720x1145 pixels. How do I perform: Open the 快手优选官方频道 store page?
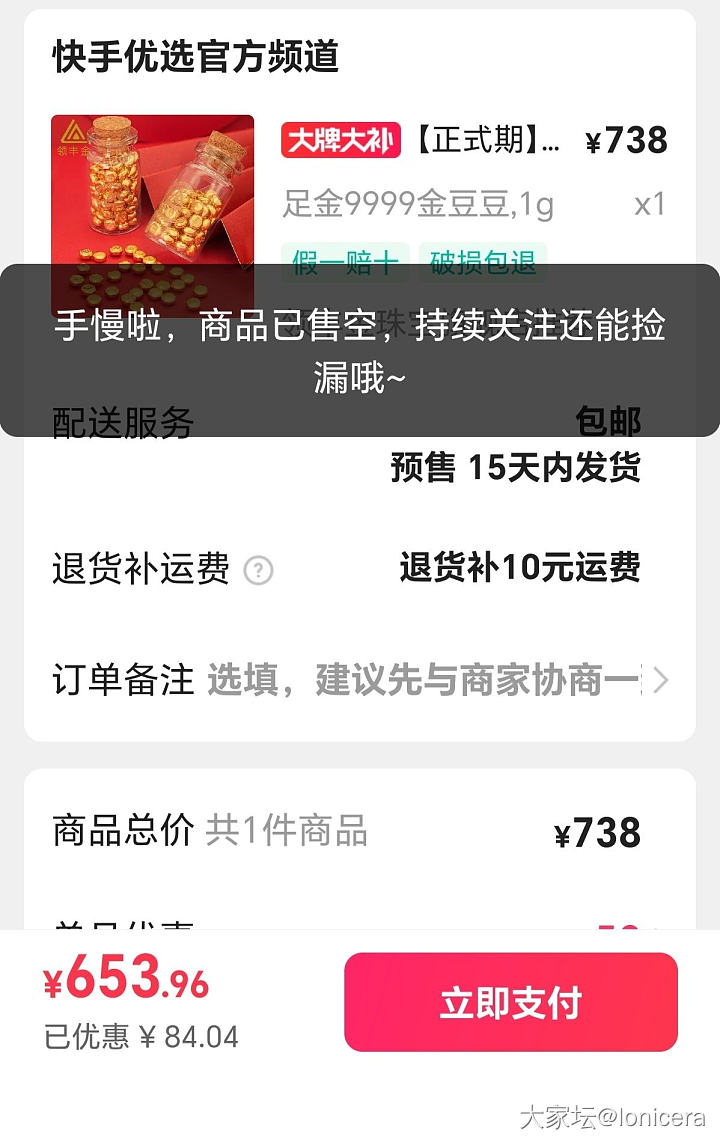[x=196, y=57]
